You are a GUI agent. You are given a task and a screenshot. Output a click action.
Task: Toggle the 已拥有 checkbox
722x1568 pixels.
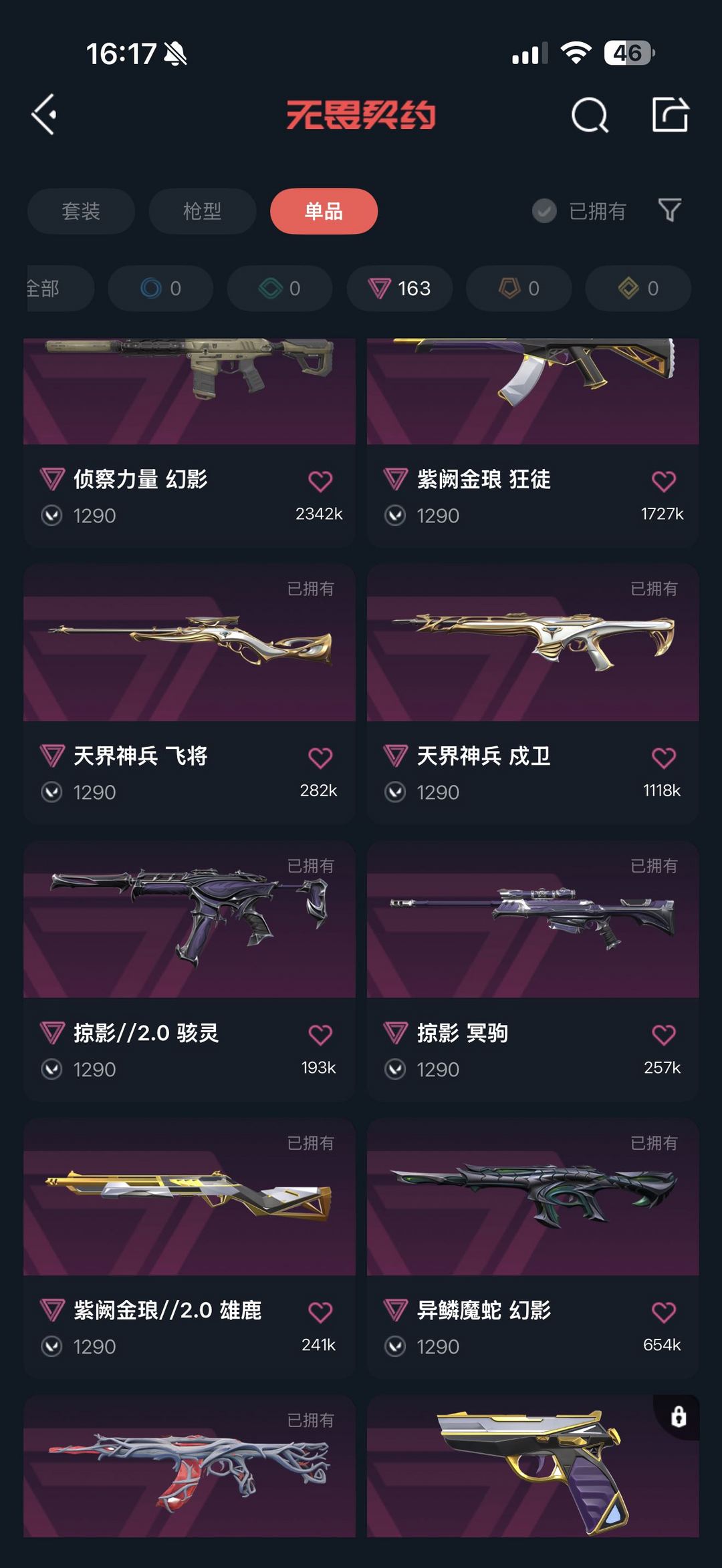point(544,211)
